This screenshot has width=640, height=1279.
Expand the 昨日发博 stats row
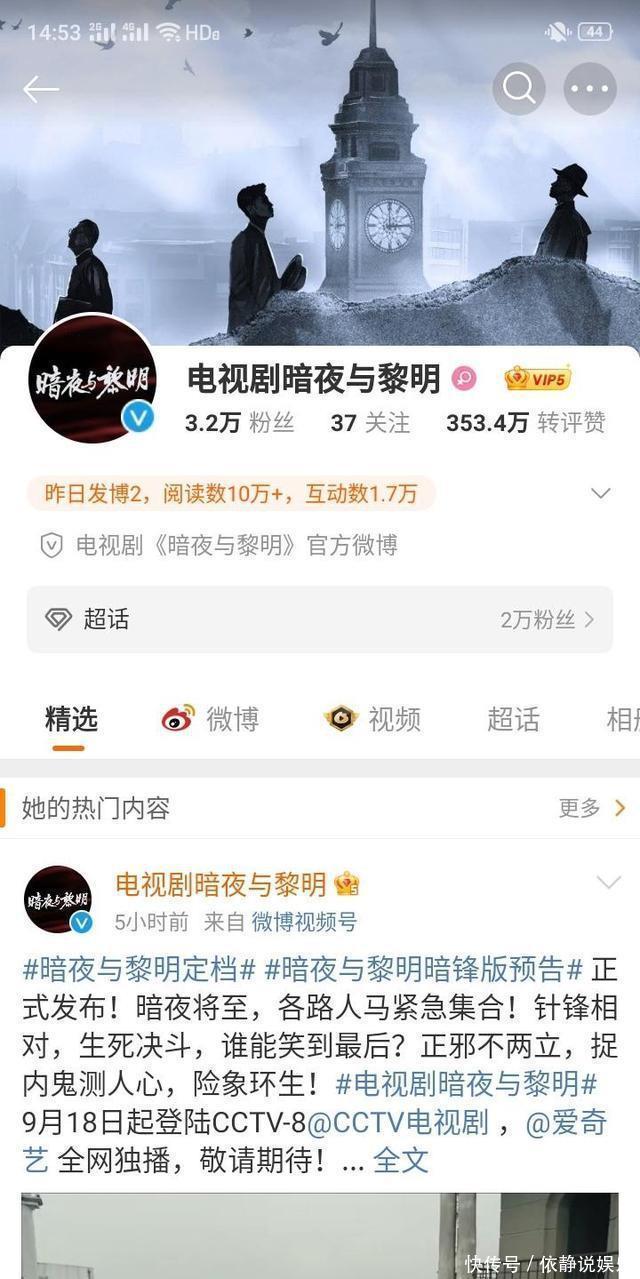coord(600,493)
